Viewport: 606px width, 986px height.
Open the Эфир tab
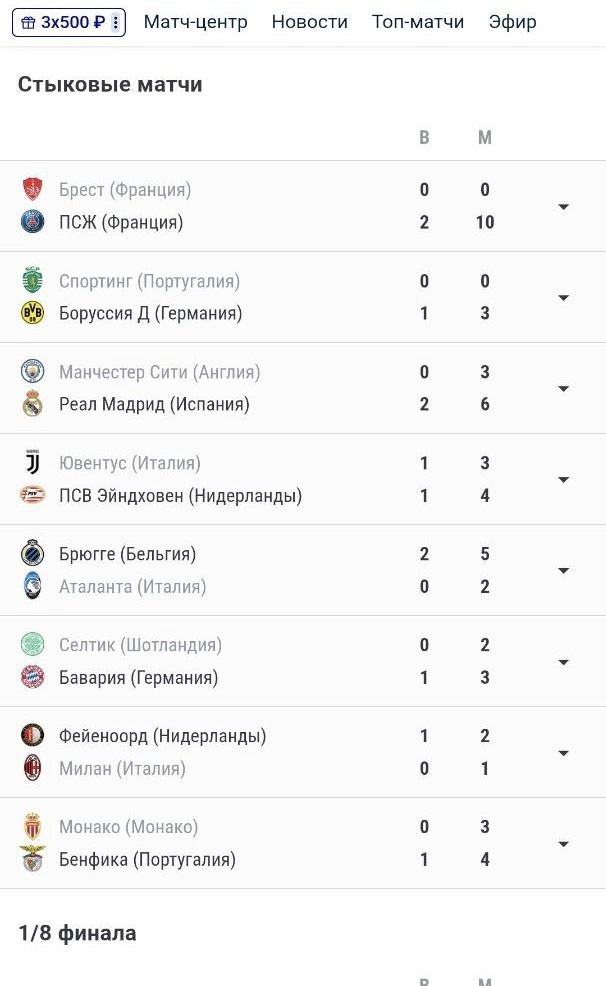click(512, 22)
